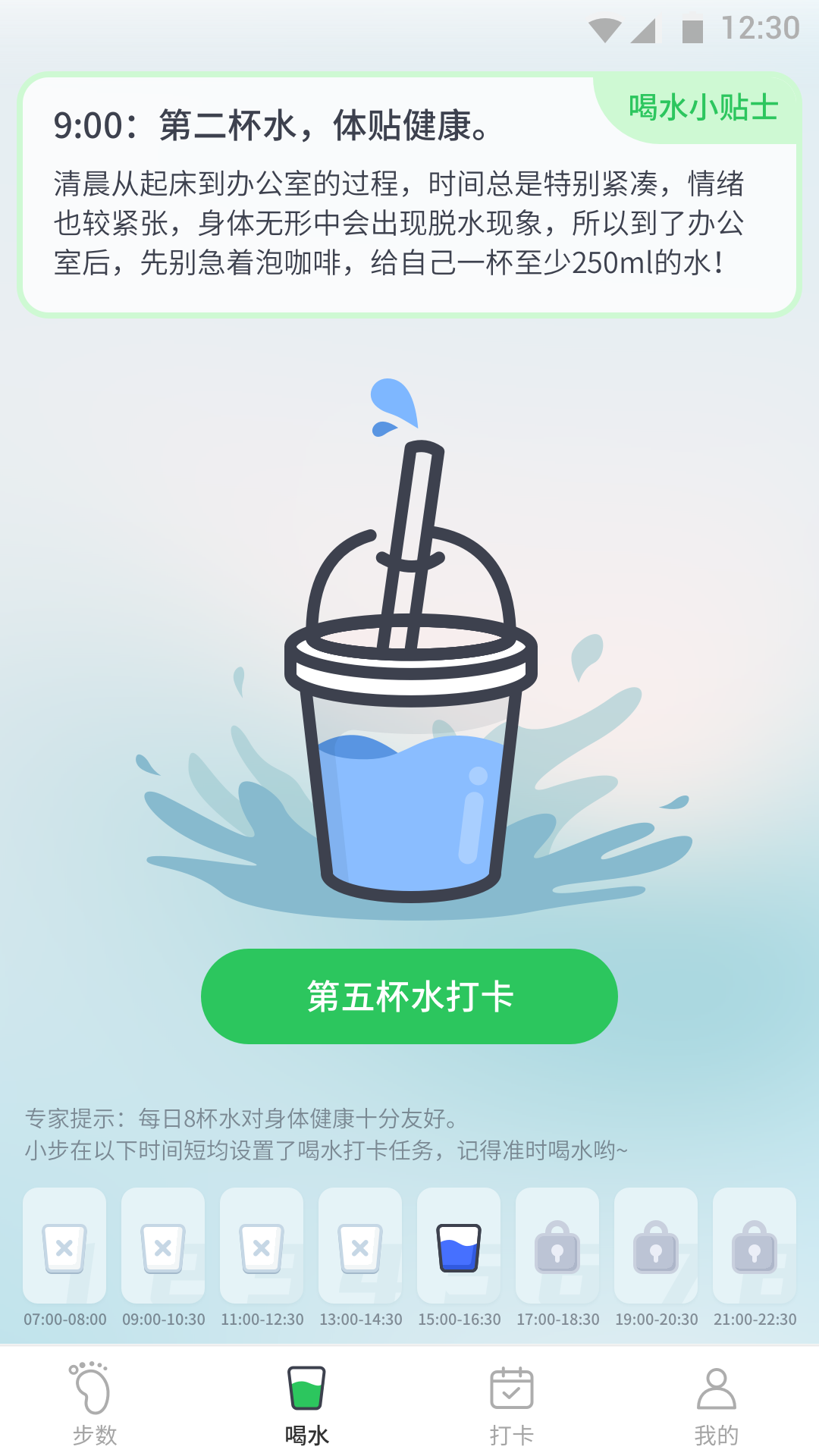
Task: Tap the missed cup for 07:00-08:00 slot
Action: click(x=65, y=1247)
